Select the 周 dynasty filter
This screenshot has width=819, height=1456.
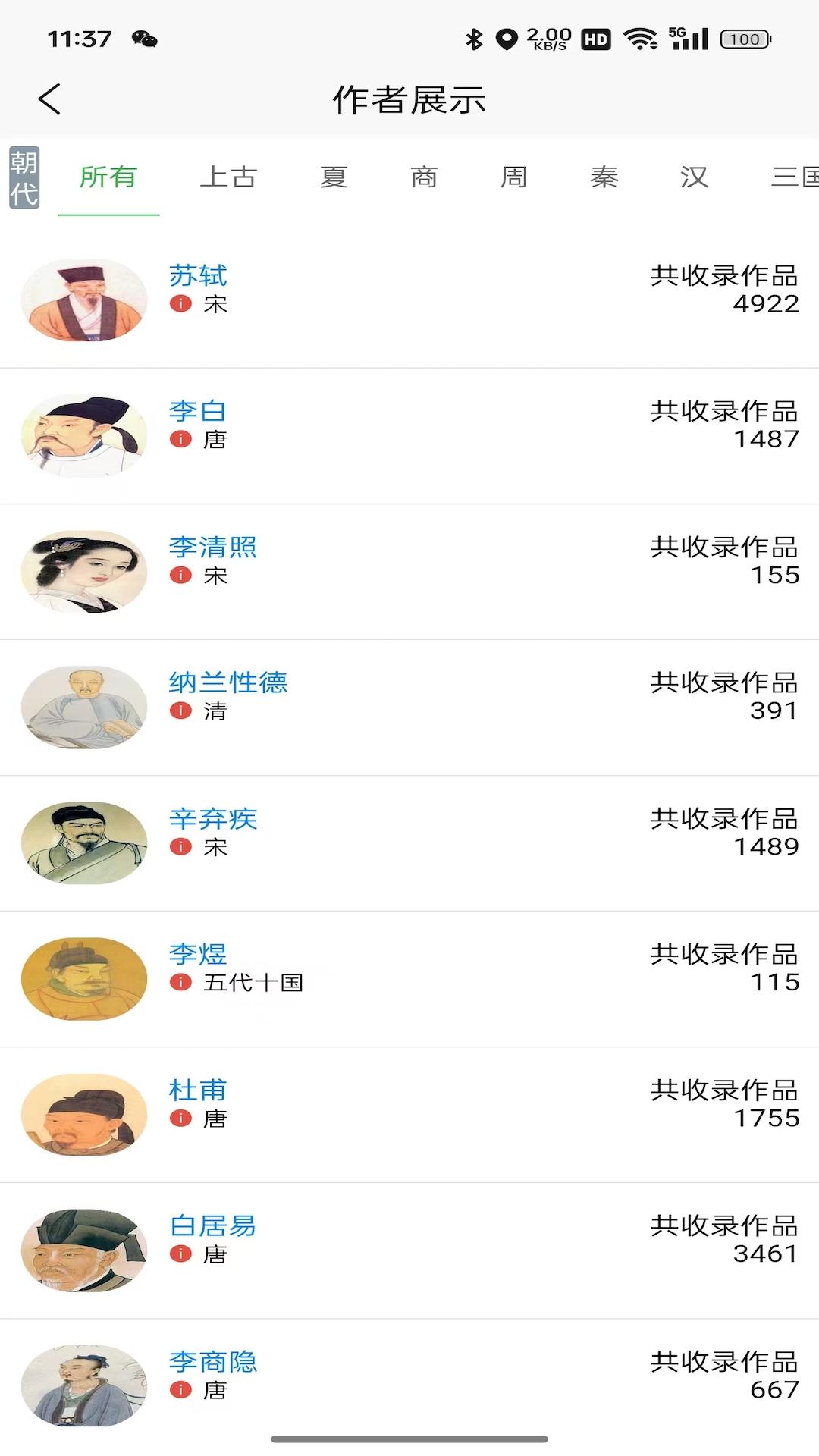513,177
